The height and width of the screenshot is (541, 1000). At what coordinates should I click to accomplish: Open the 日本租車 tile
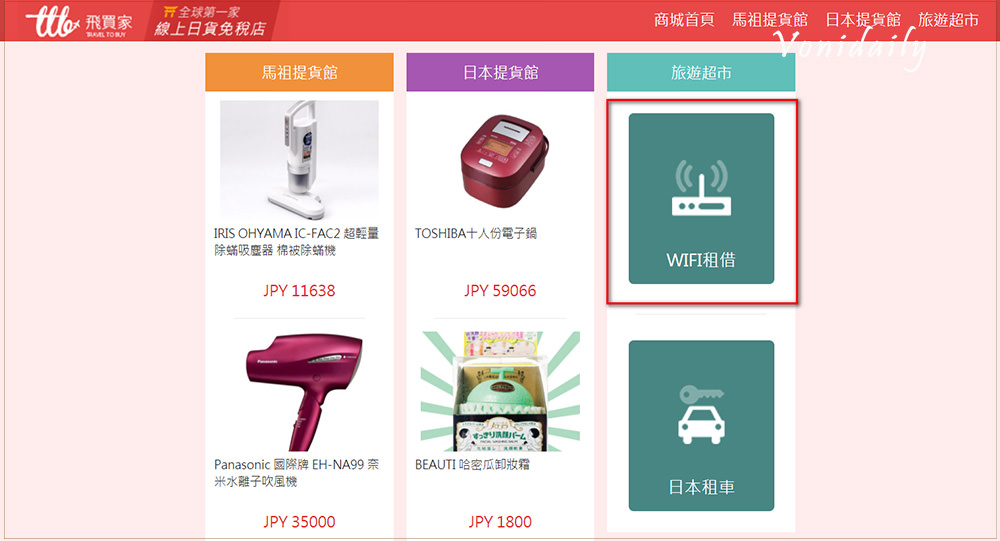pos(701,426)
